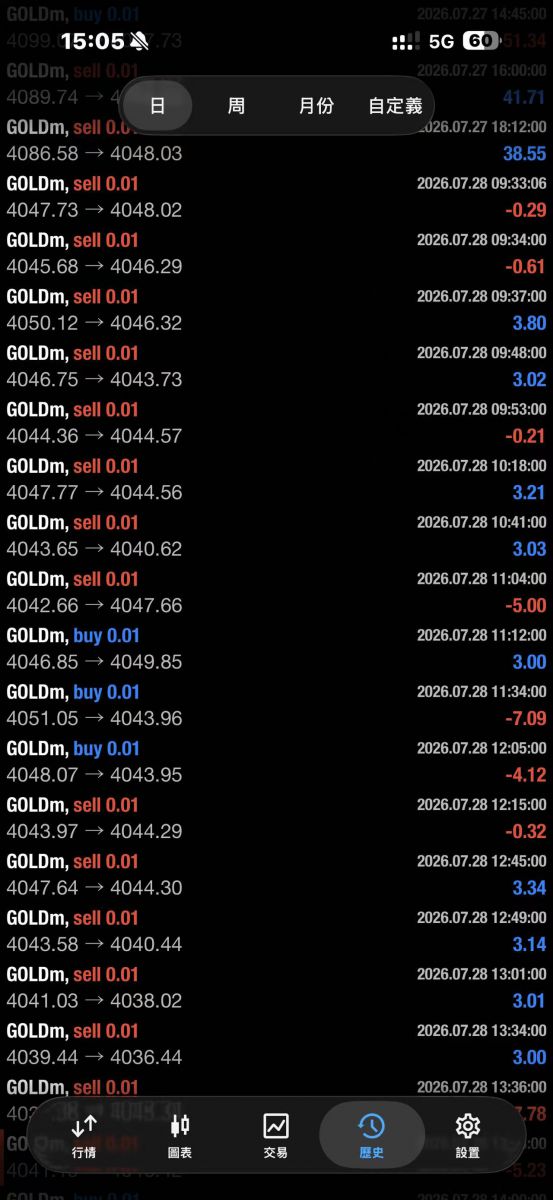Switch to the 圖表 chart tab
Viewport: 553px width, 1200px height.
tap(180, 1135)
